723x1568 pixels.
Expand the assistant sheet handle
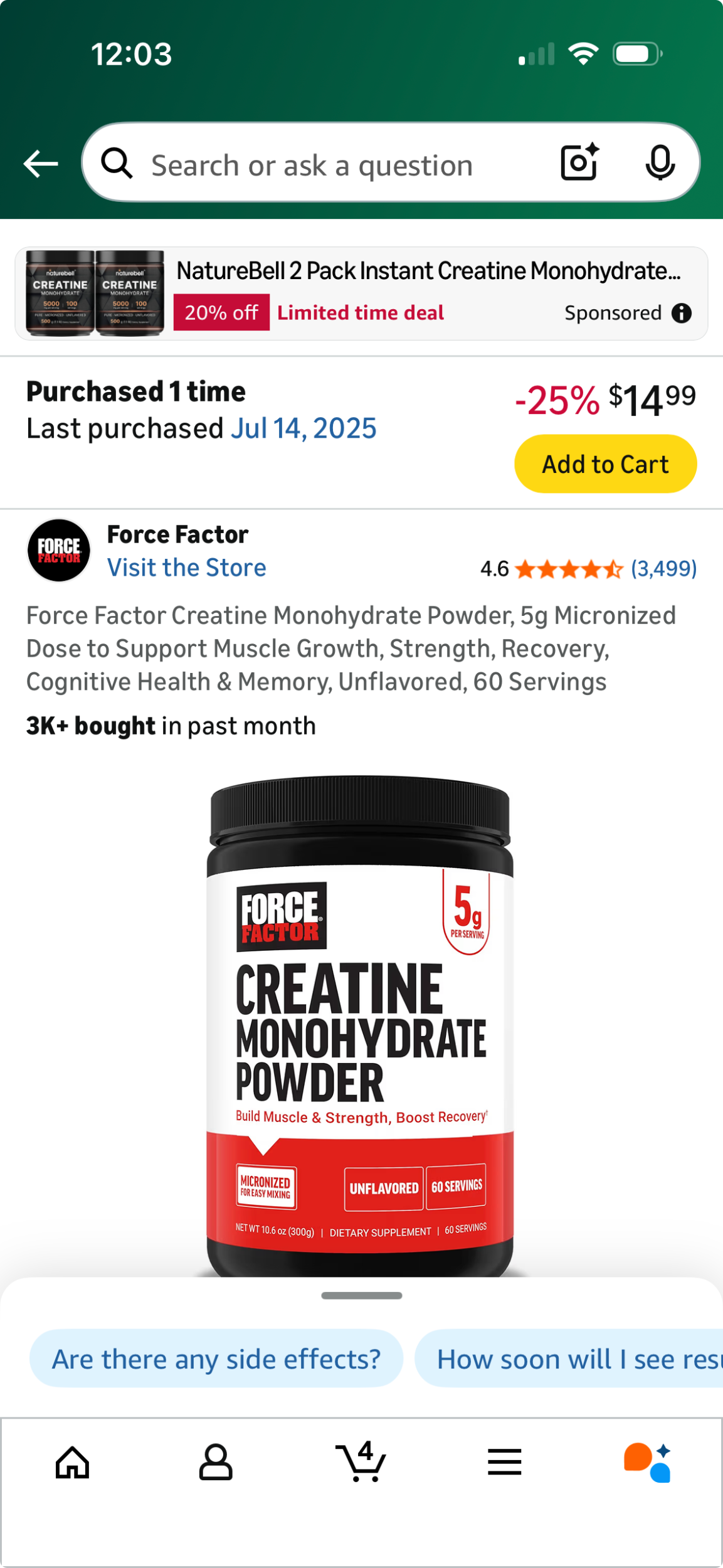click(x=361, y=1296)
